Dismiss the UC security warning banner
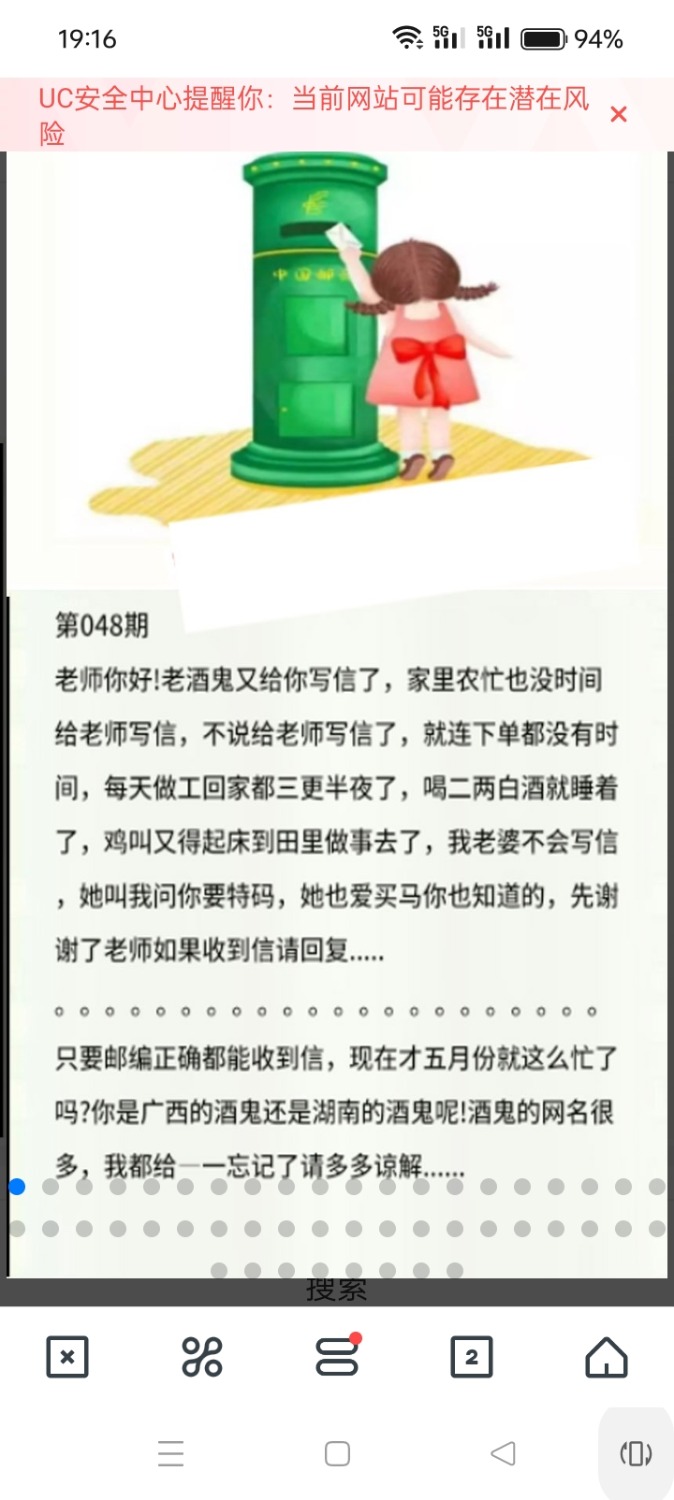674x1500 pixels. coord(618,115)
